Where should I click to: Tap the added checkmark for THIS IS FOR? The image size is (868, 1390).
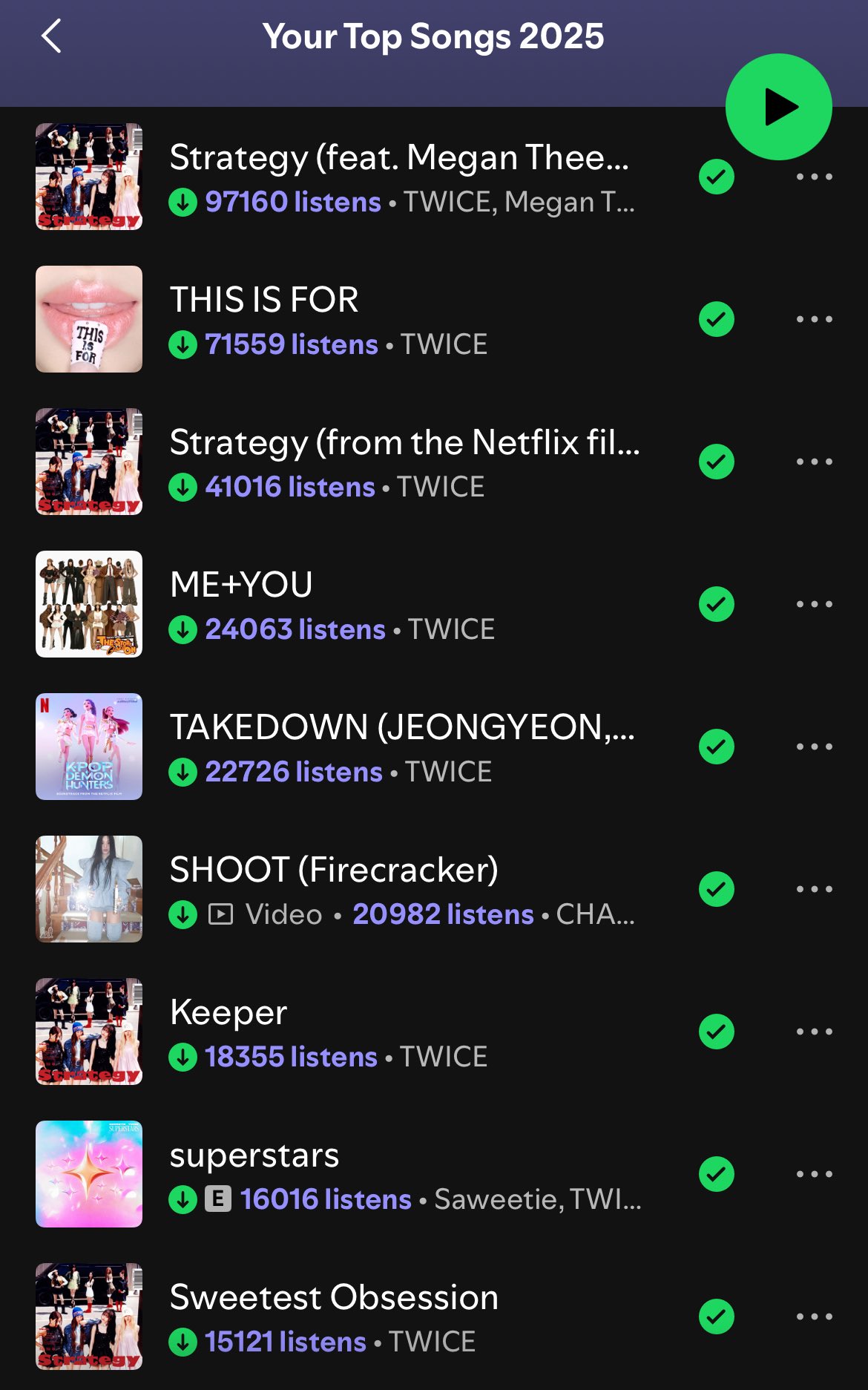(716, 319)
